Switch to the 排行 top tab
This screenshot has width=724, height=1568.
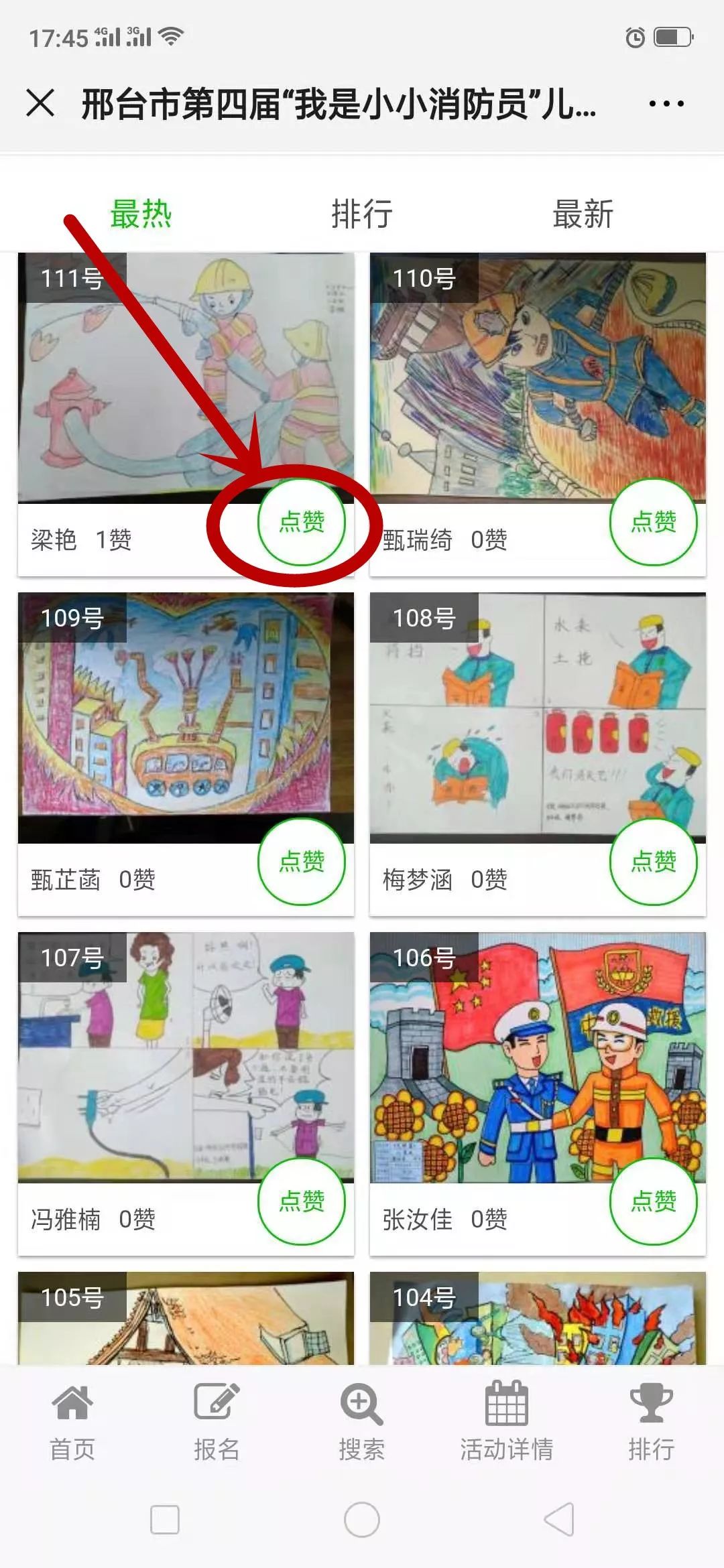[x=362, y=214]
